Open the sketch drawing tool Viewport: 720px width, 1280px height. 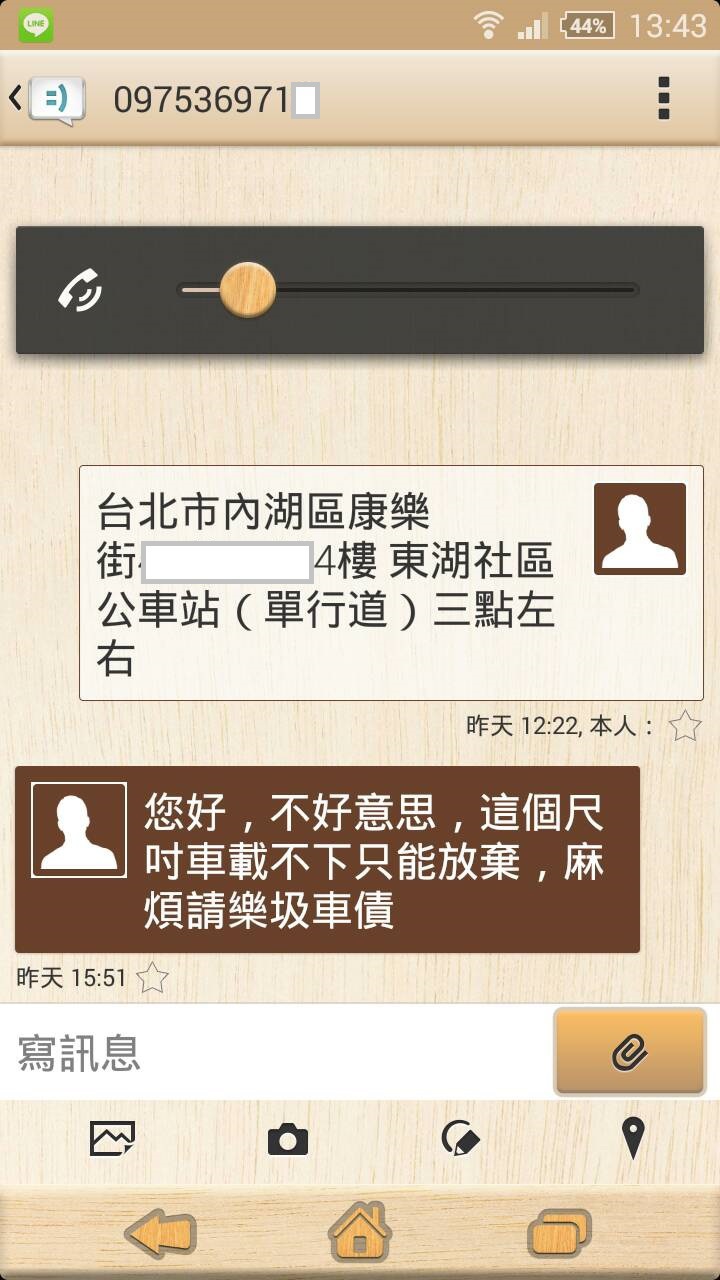tap(460, 1138)
